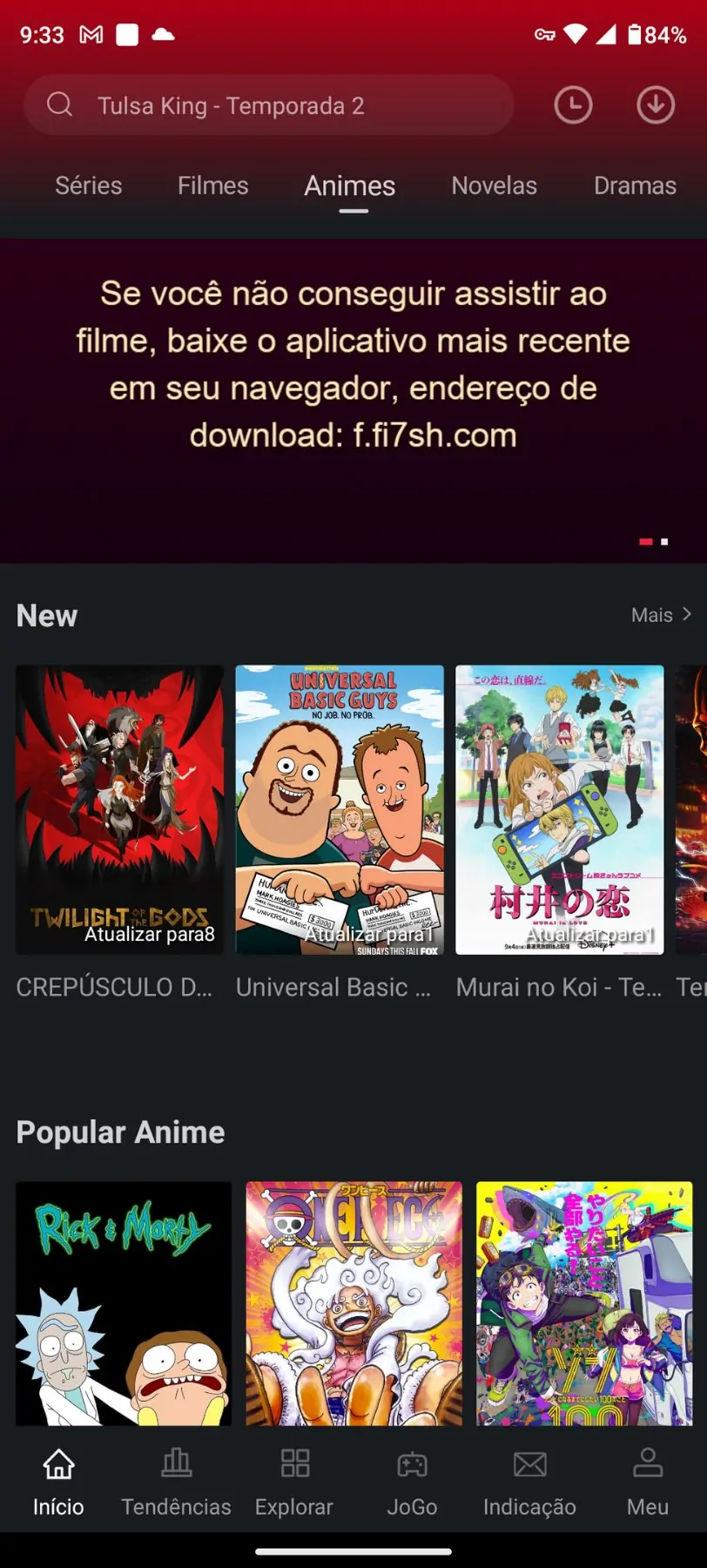This screenshot has width=707, height=1568.
Task: Switch to the Séries tab
Action: click(89, 186)
